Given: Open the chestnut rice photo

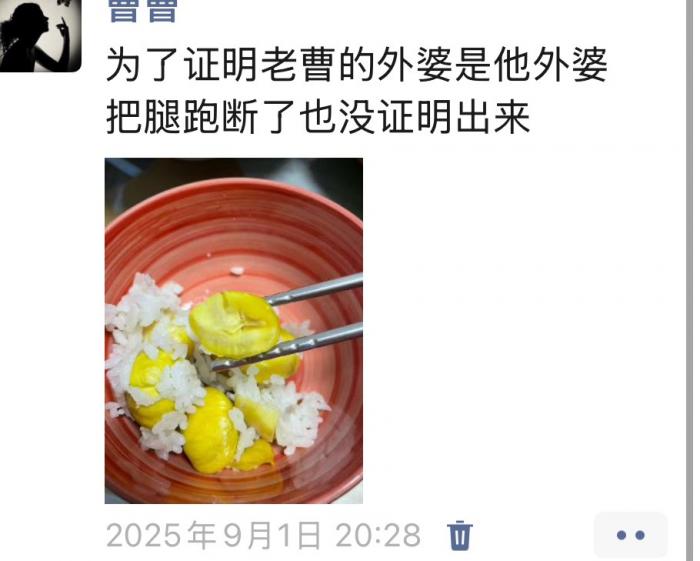Looking at the screenshot, I should tap(234, 330).
